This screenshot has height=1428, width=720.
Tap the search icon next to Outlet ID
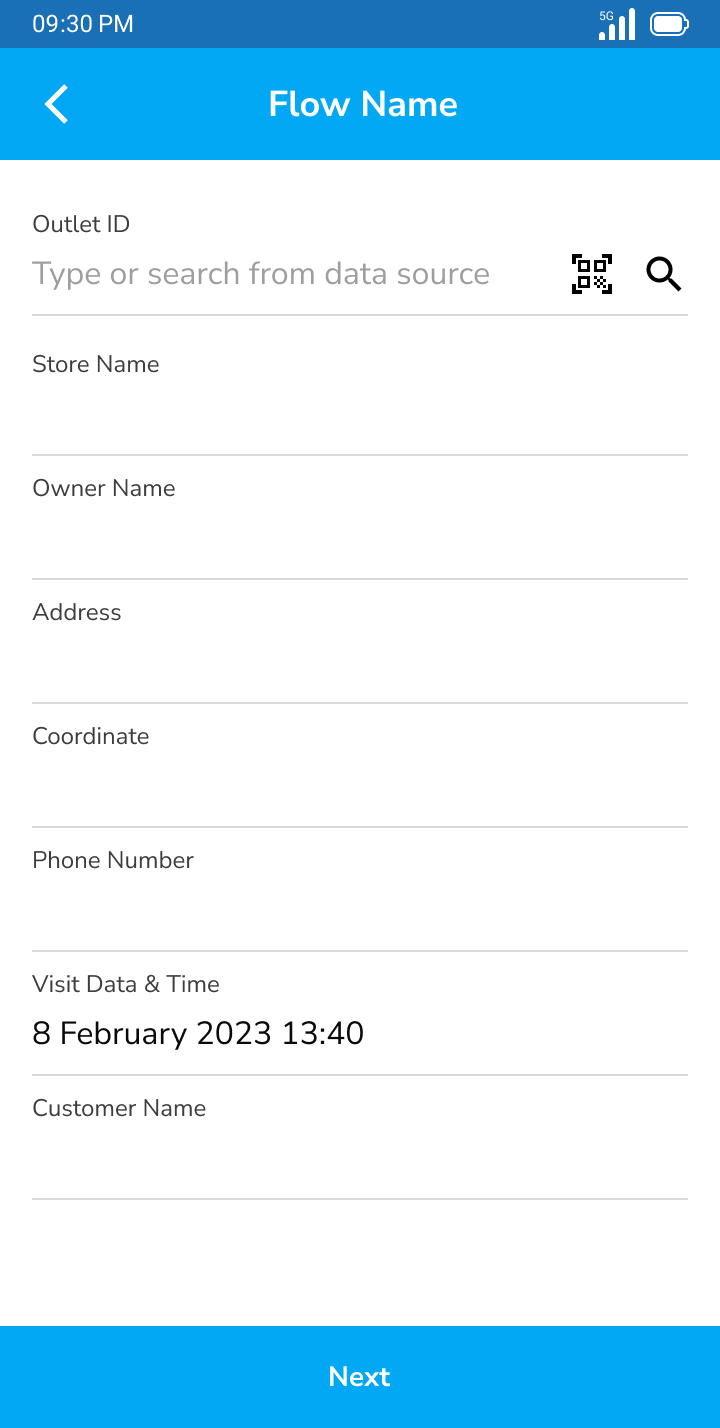pyautogui.click(x=663, y=273)
